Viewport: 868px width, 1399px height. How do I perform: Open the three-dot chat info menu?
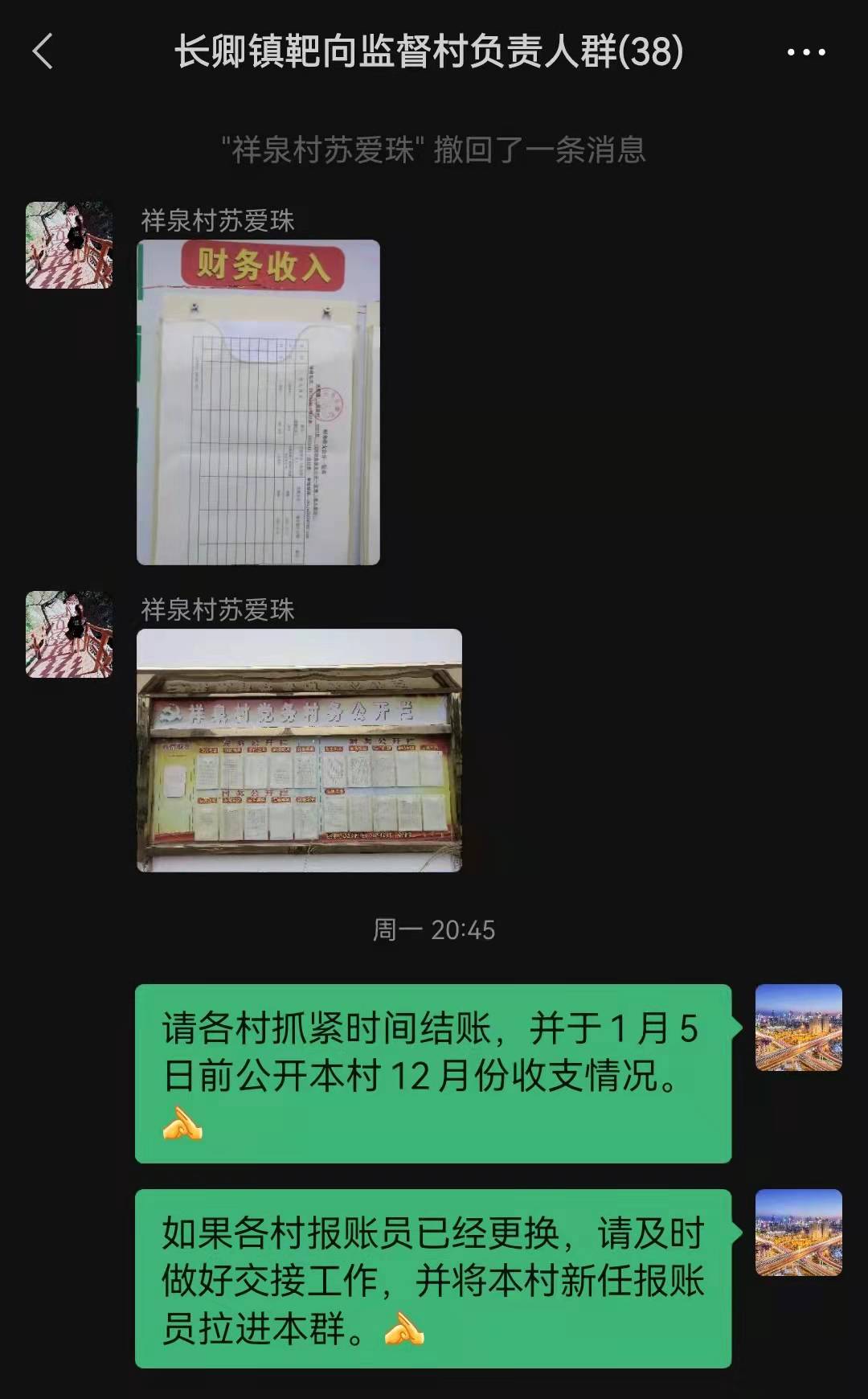(x=805, y=52)
